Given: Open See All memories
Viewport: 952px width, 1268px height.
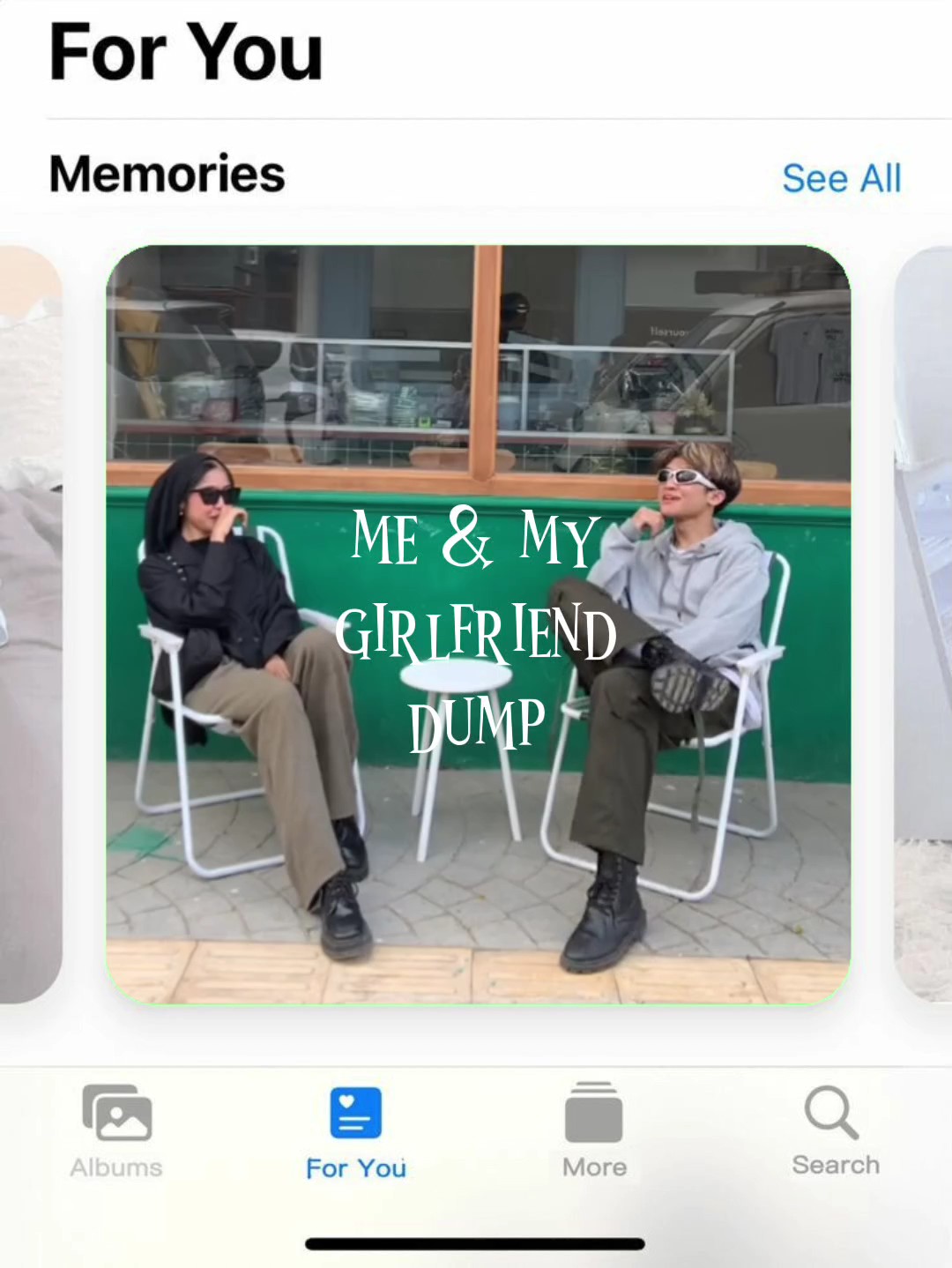Looking at the screenshot, I should coord(841,178).
